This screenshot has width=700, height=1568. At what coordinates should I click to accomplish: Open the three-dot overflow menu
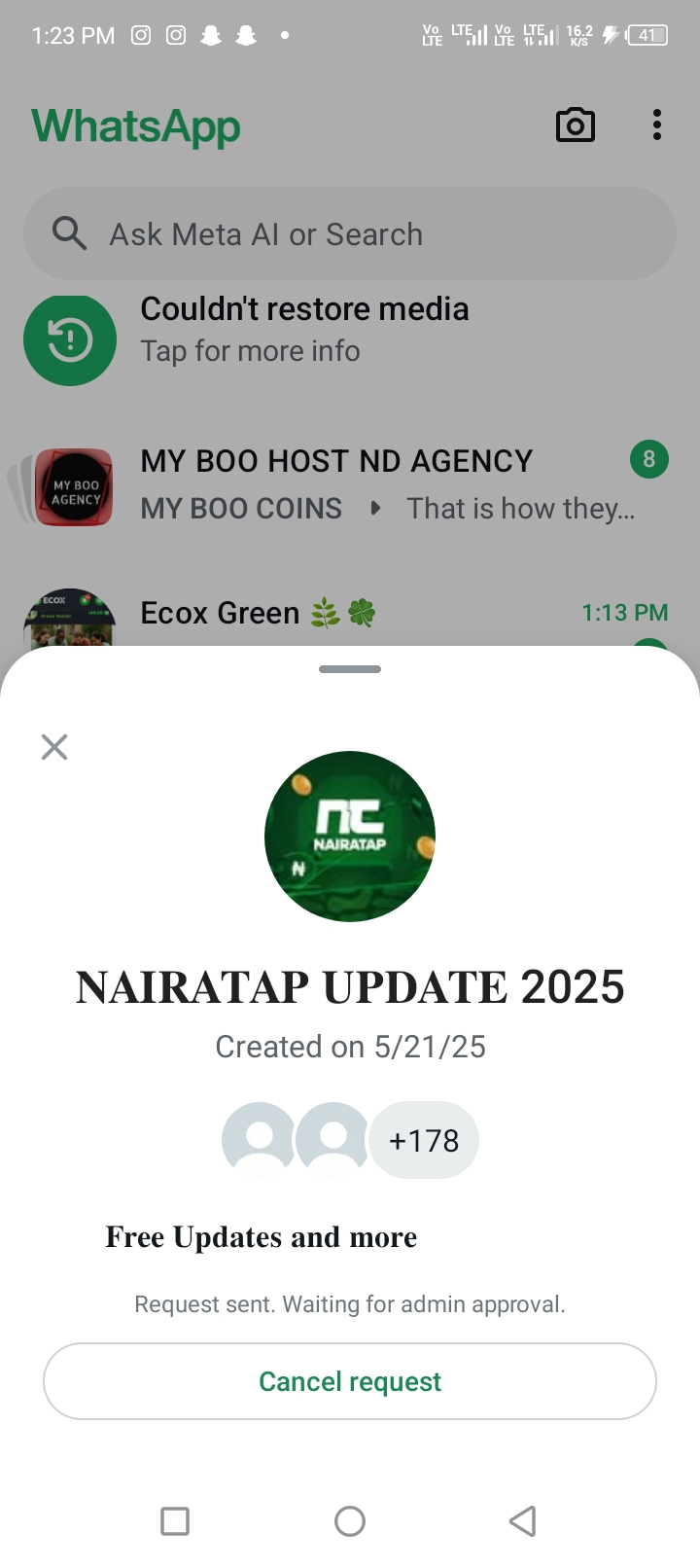657,125
